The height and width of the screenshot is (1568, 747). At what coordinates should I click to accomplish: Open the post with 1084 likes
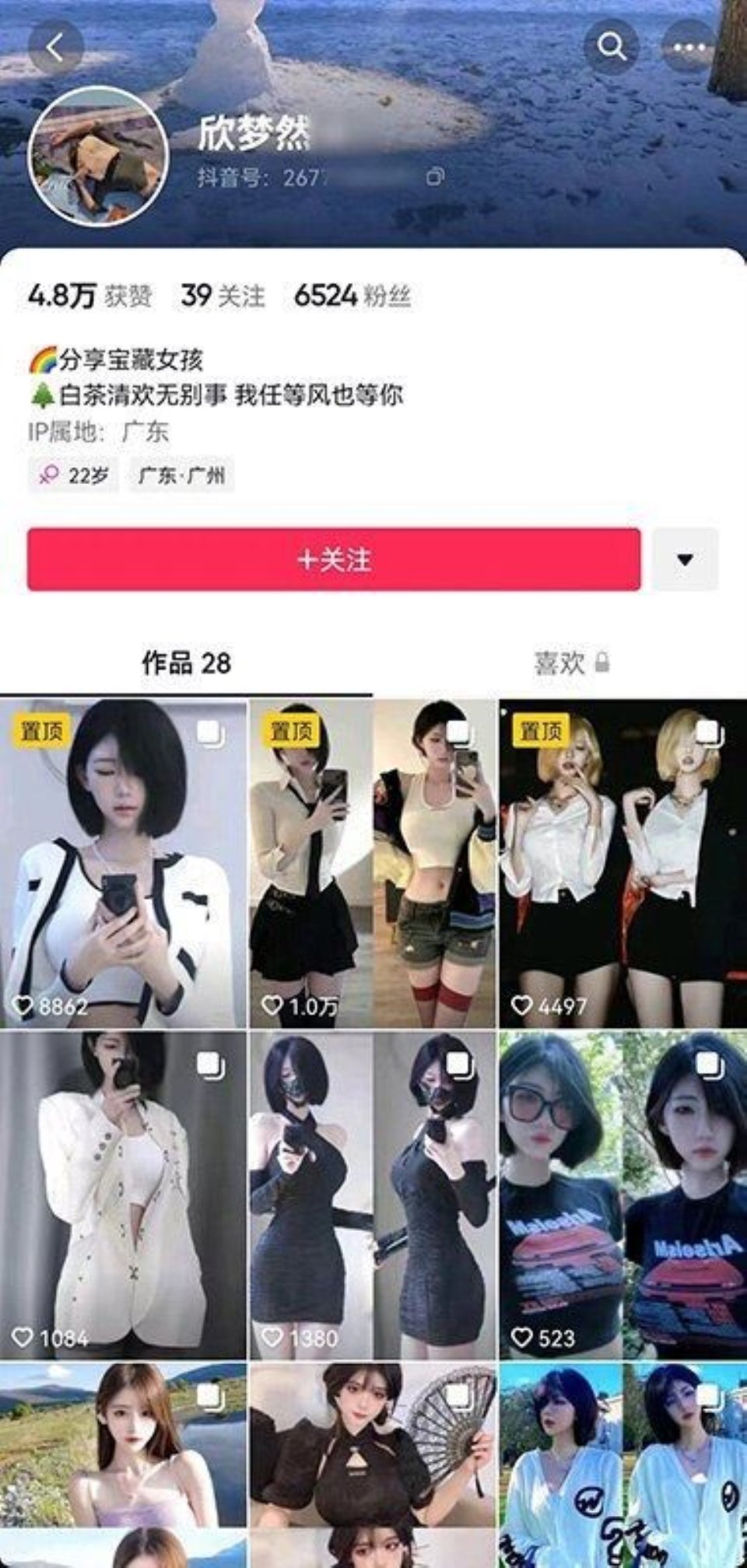pos(123,1196)
